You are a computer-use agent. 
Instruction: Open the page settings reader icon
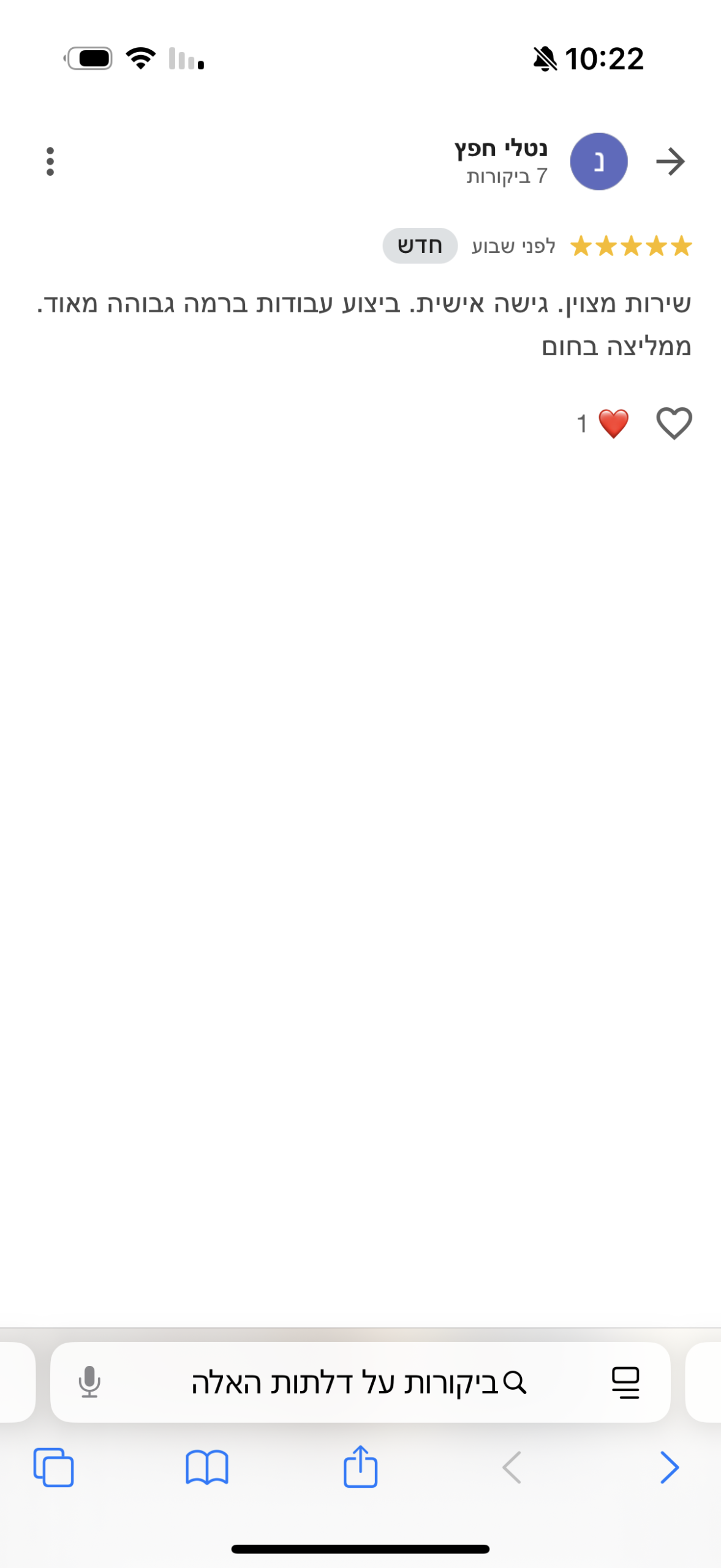coord(625,1382)
